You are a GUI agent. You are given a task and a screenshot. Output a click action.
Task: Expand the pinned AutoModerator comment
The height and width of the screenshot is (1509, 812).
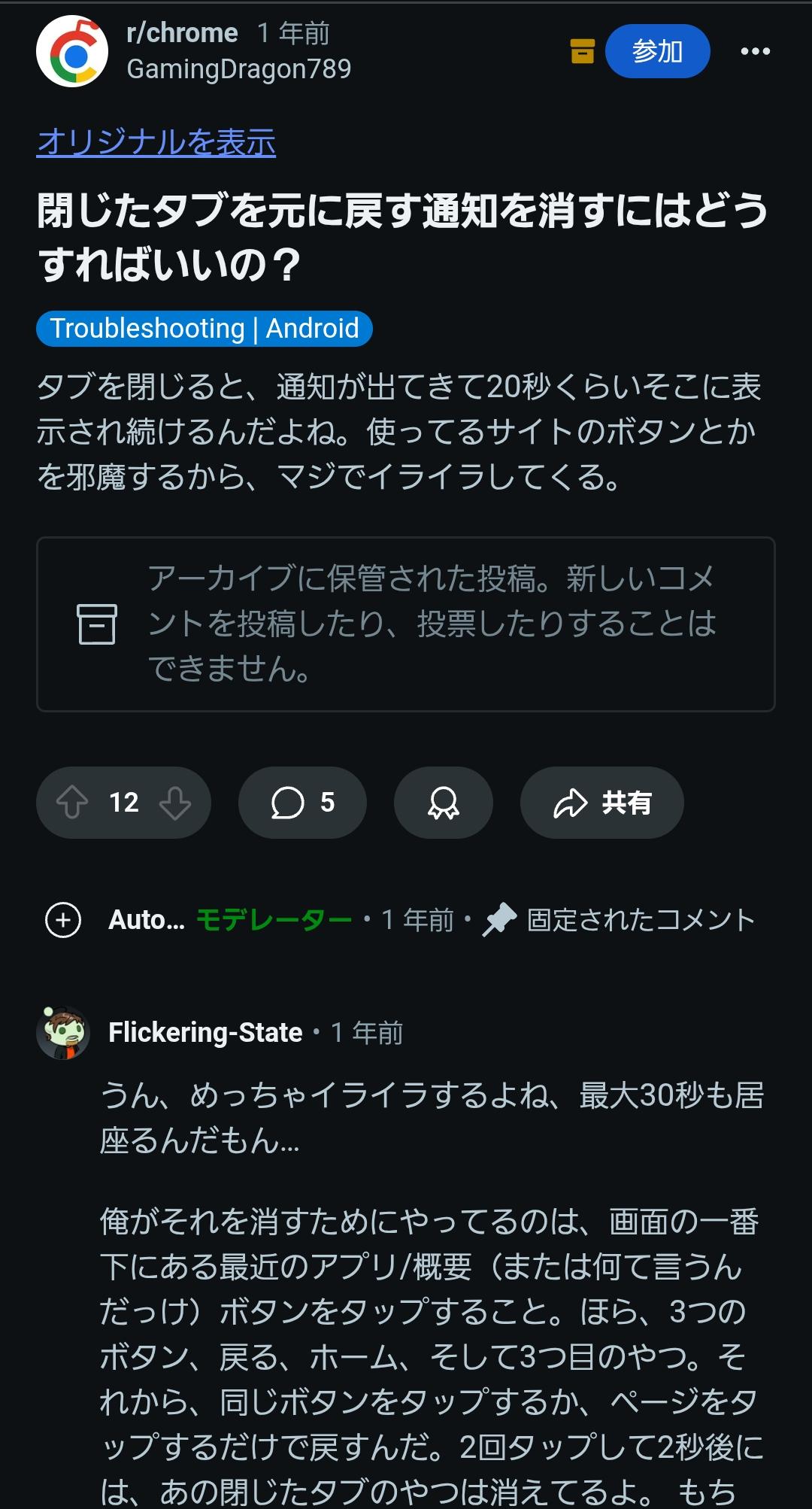coord(64,920)
